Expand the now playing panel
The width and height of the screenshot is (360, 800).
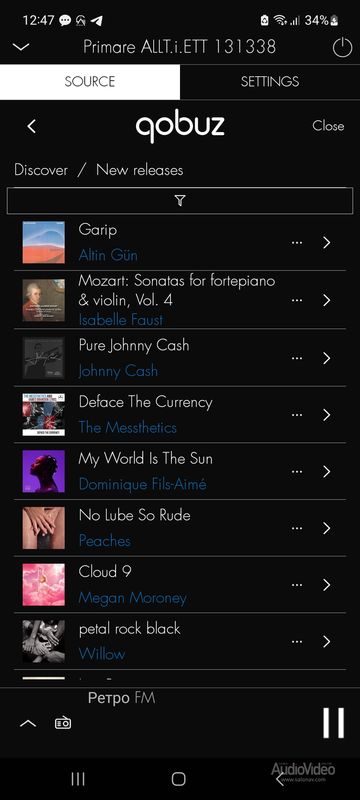[28, 723]
